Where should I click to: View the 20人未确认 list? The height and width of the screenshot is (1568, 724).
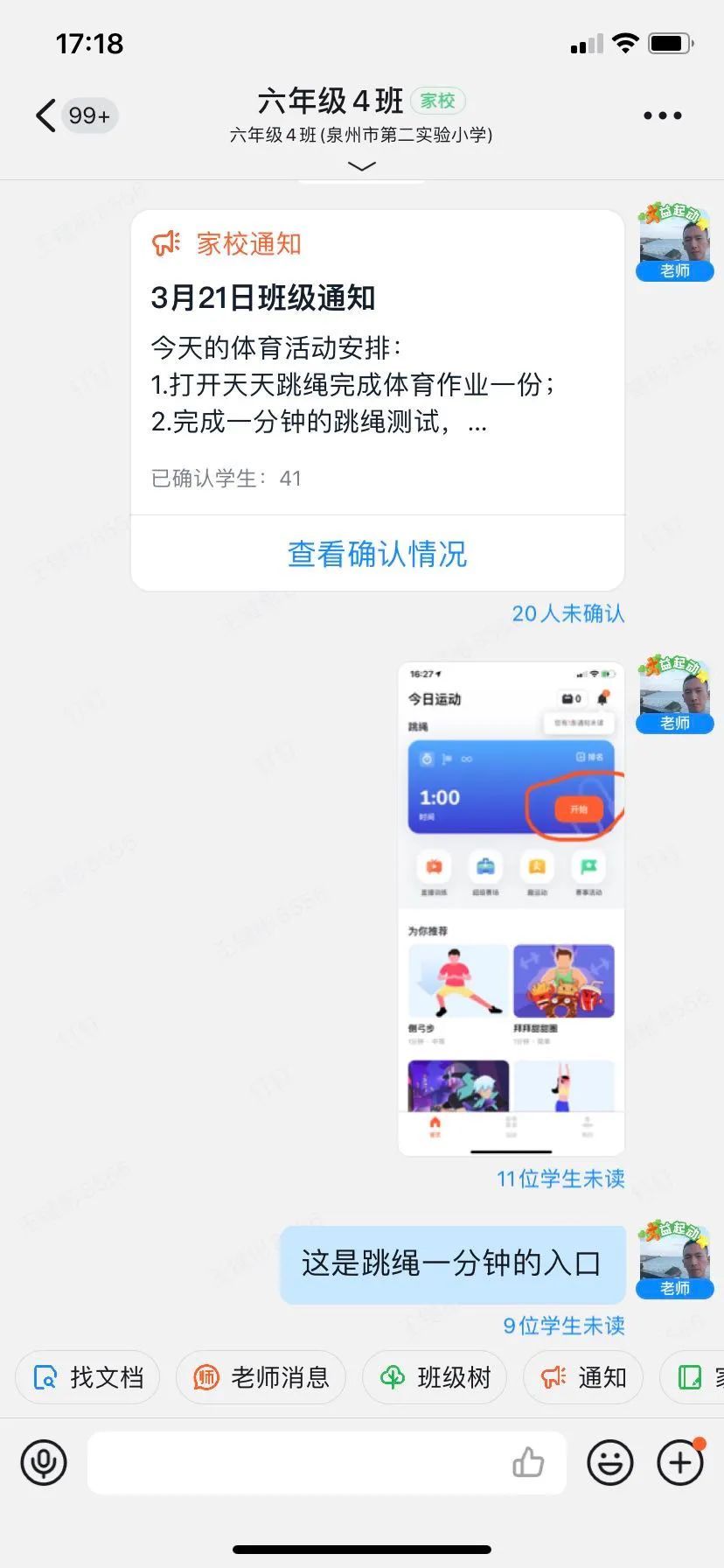tap(567, 613)
